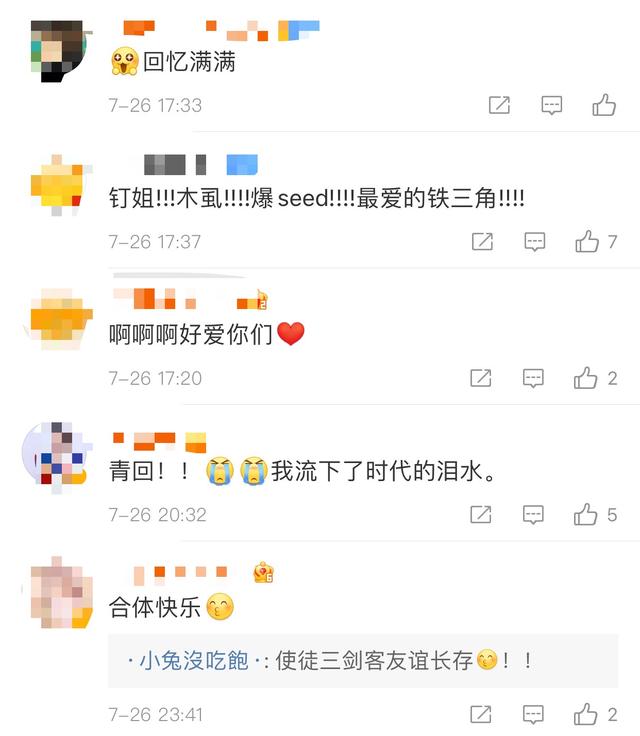
Task: Reply to the comment 合体快乐
Action: 535,715
